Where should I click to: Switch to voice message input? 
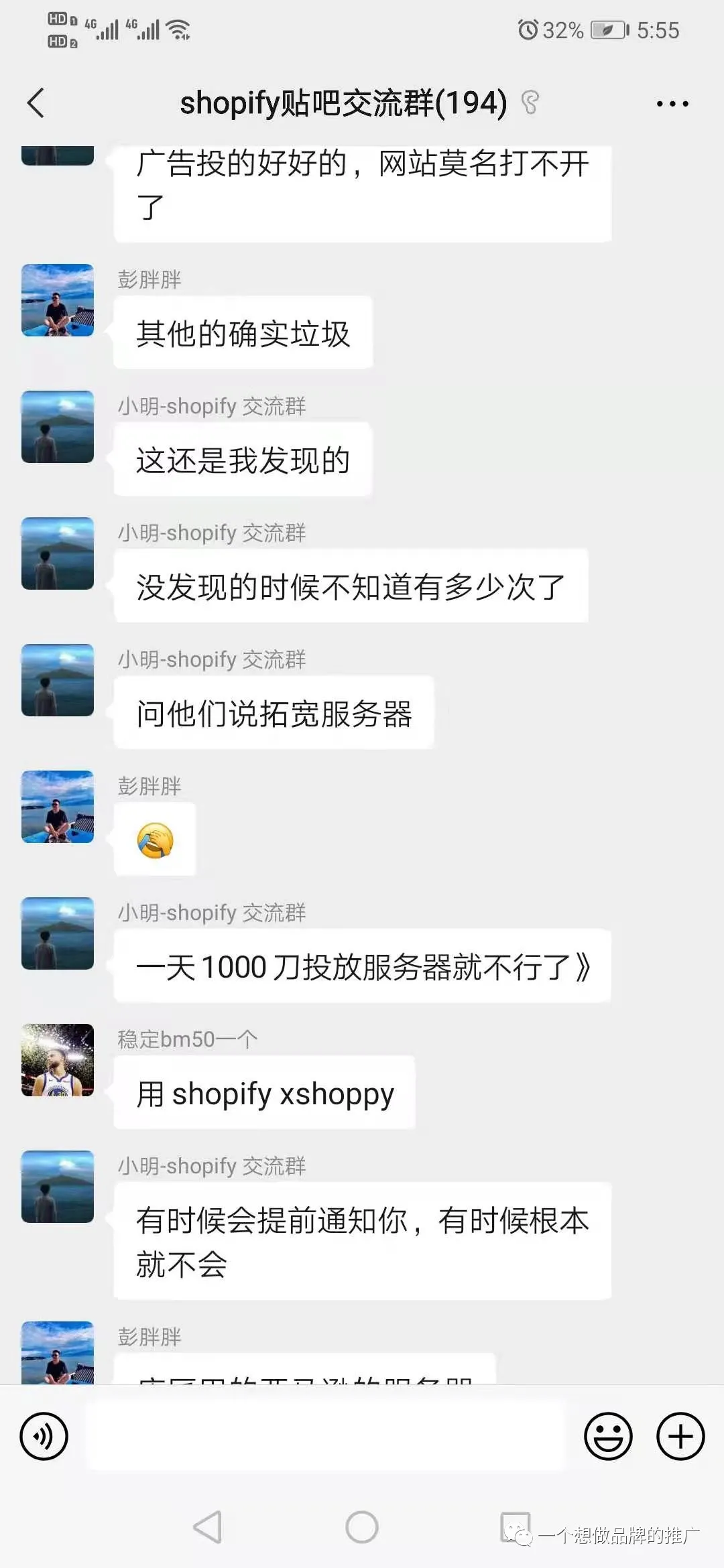point(44,1436)
